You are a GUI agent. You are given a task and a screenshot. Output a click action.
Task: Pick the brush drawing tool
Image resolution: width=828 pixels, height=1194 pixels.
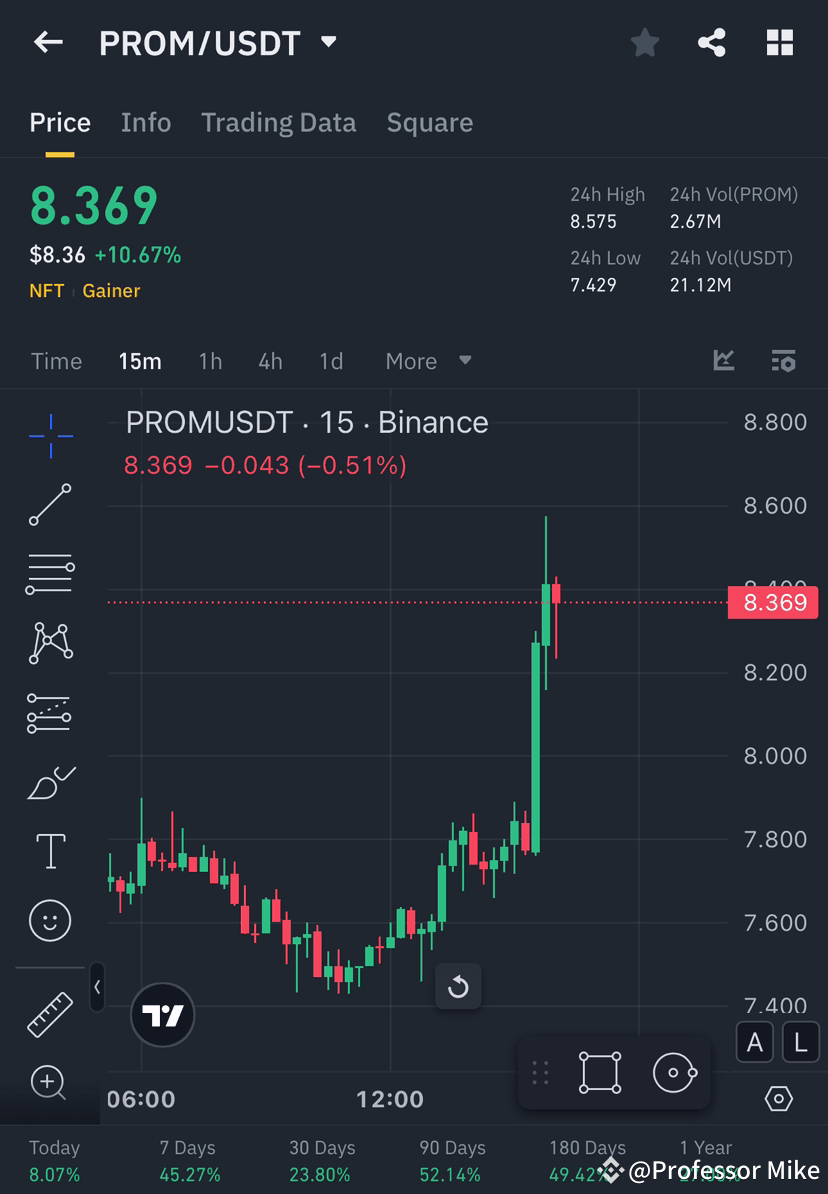tap(50, 782)
